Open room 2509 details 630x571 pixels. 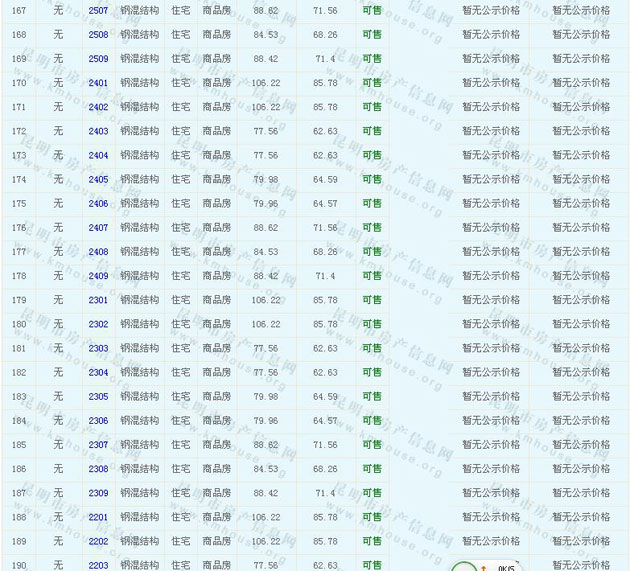(x=98, y=59)
